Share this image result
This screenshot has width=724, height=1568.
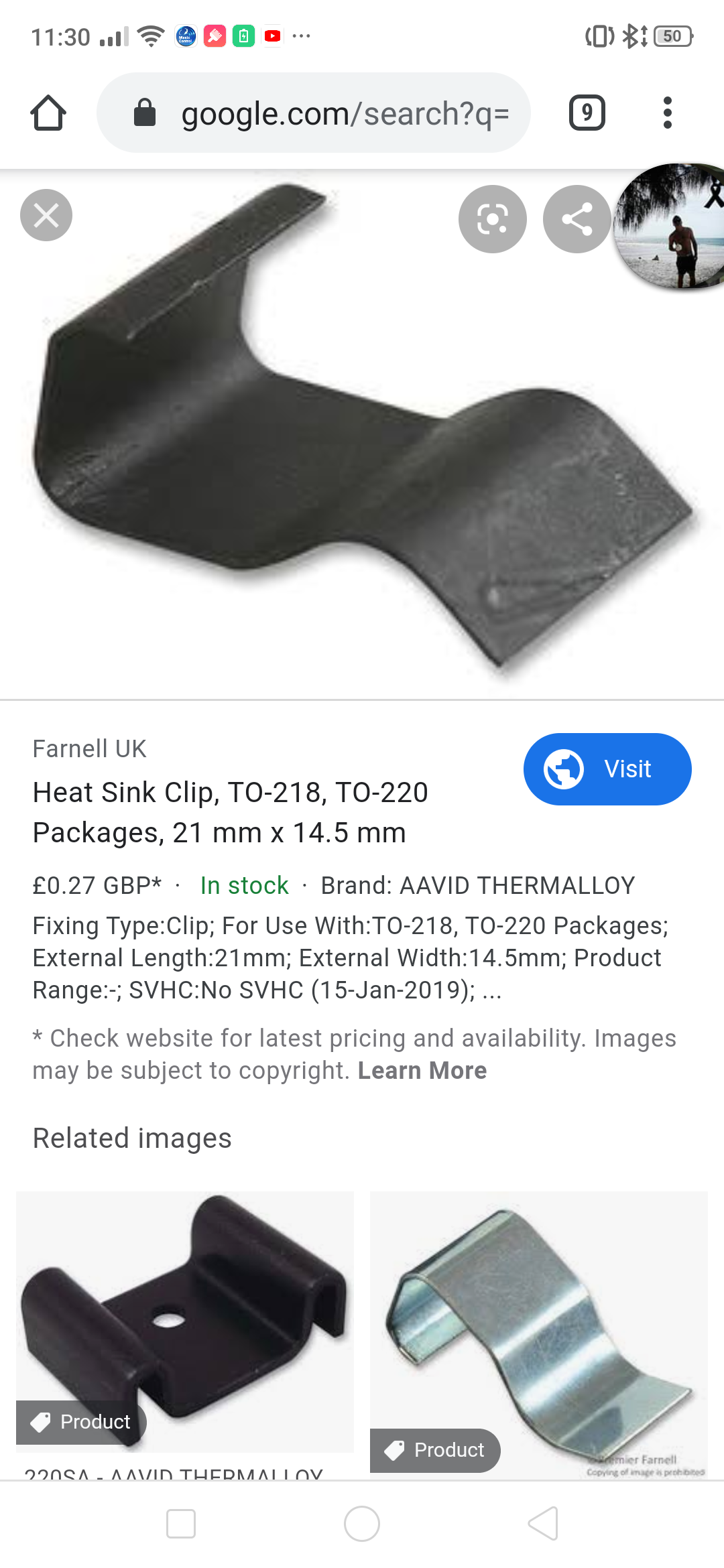(x=577, y=219)
